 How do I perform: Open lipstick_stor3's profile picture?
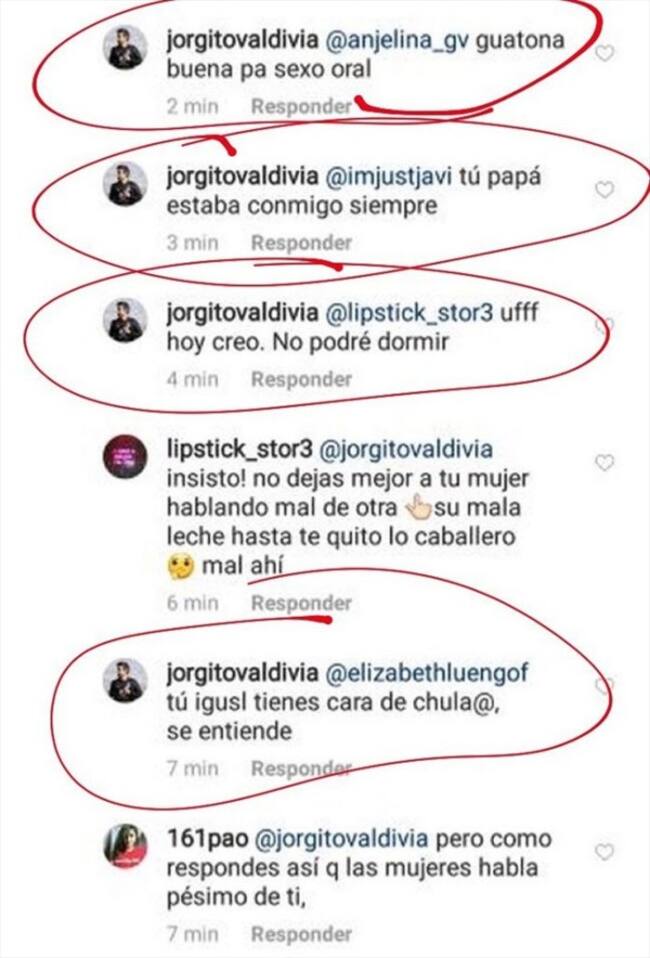click(126, 459)
